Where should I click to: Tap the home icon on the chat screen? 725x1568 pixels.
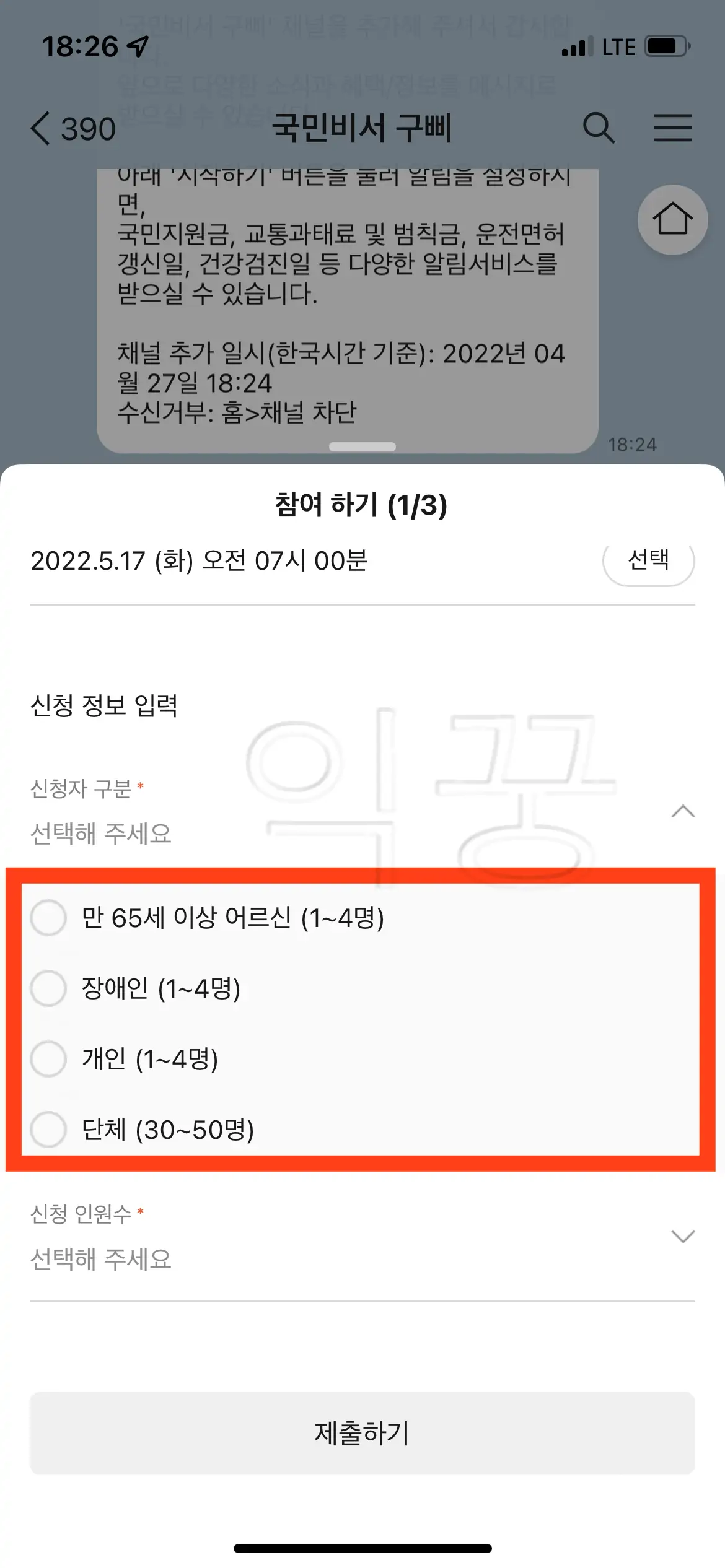[671, 220]
